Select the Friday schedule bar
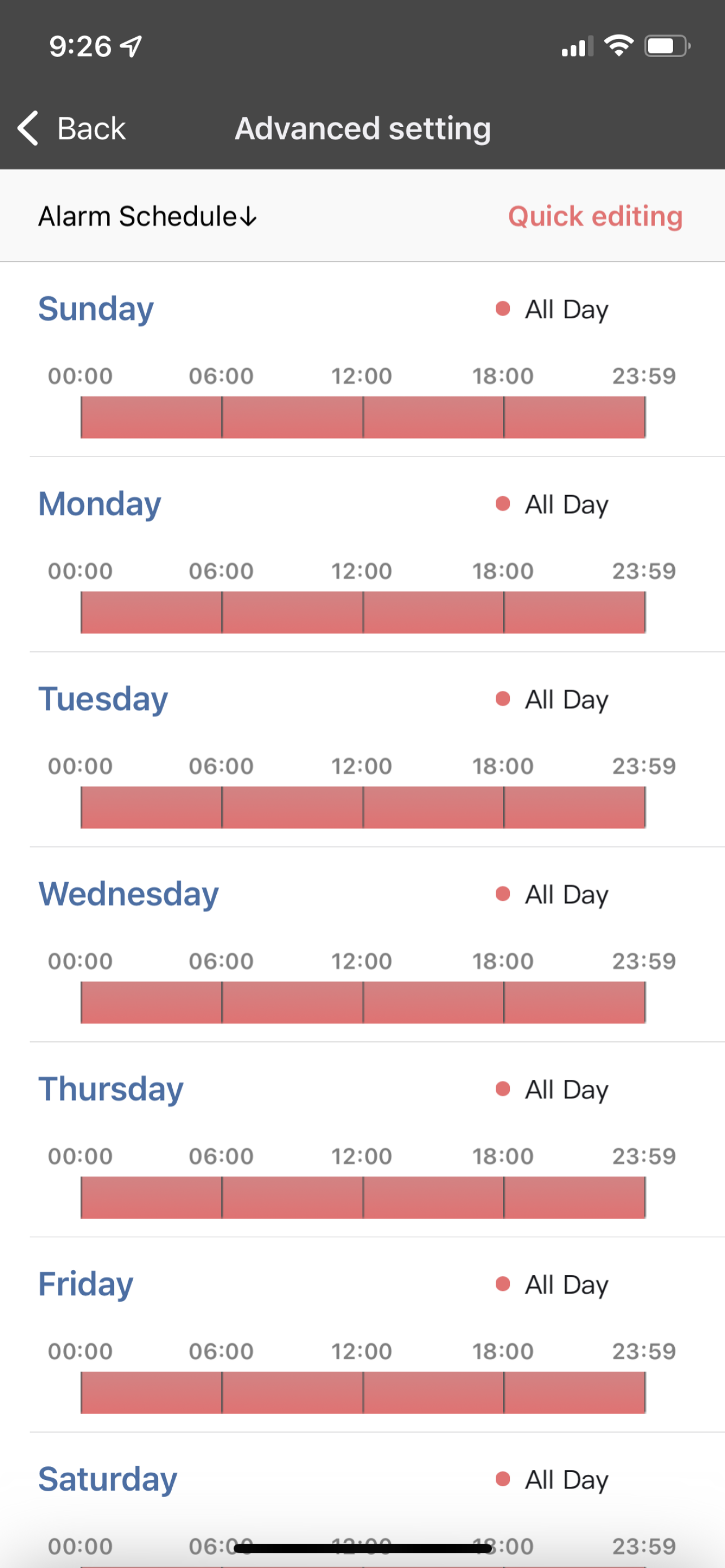725x1568 pixels. 363,1392
